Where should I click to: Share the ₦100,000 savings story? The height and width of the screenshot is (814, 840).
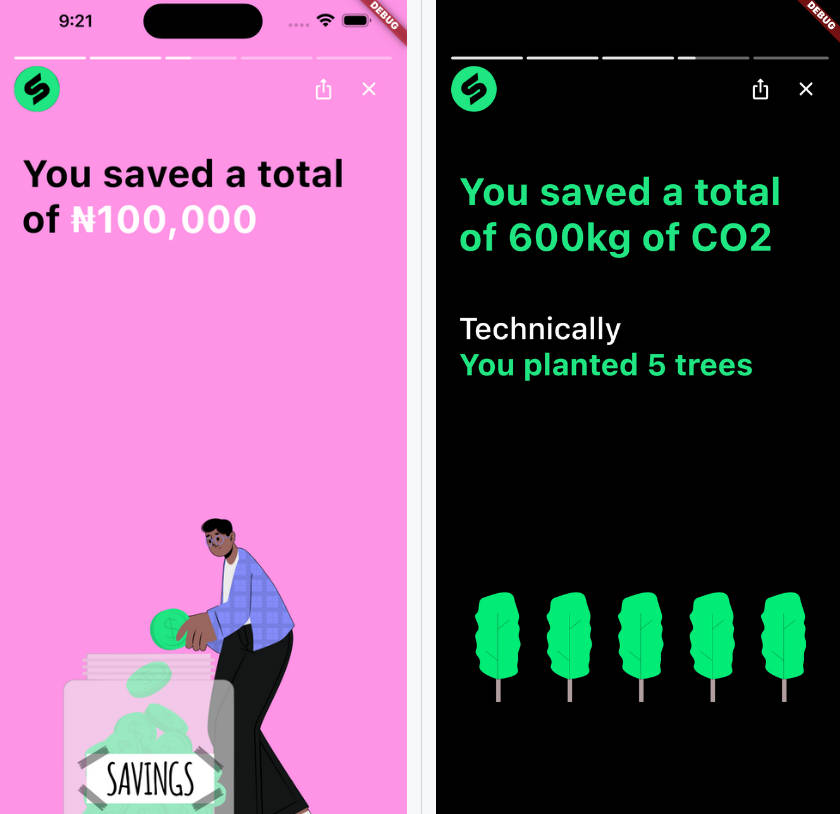[x=323, y=90]
